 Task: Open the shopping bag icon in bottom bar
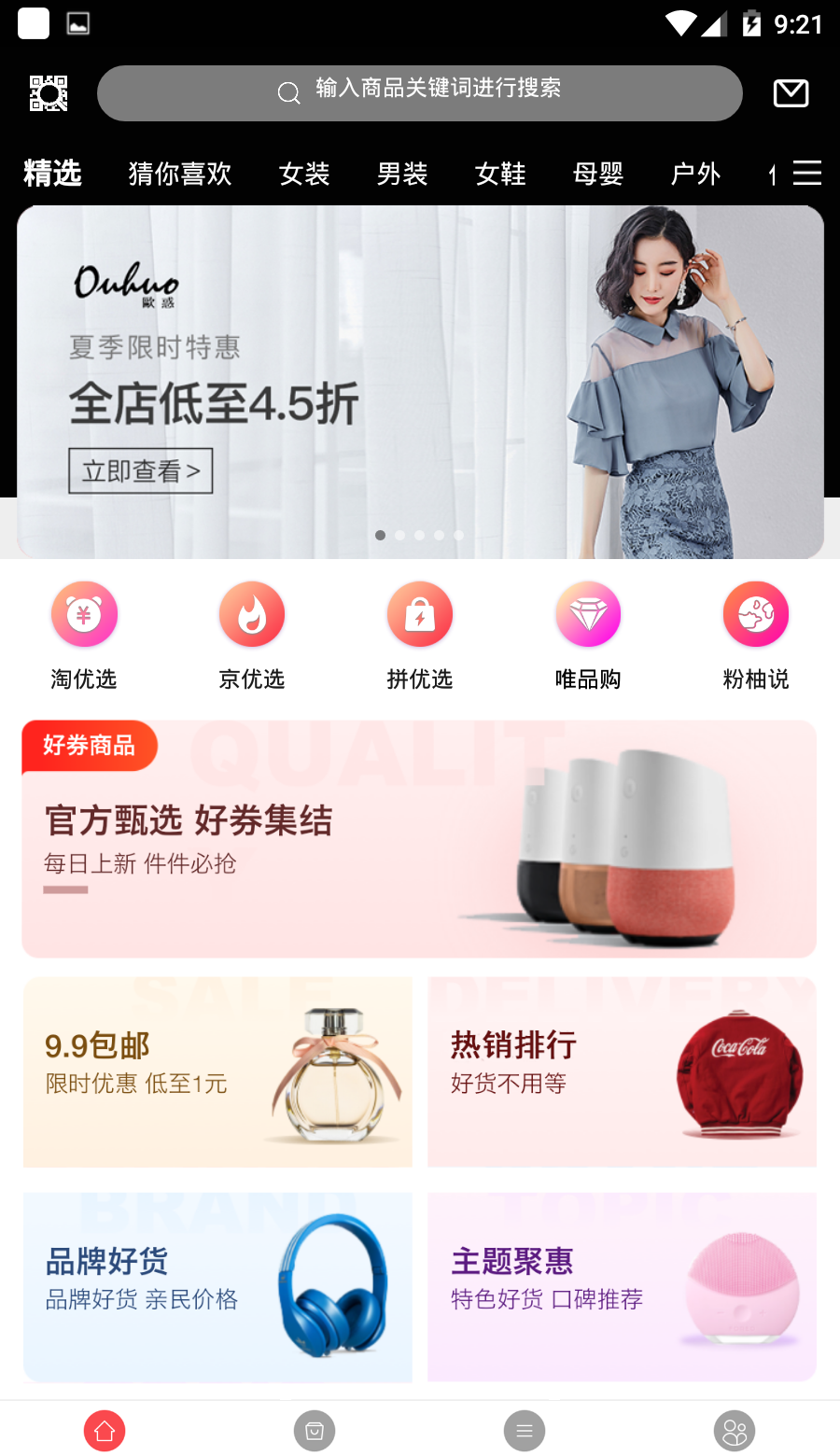tap(315, 1430)
